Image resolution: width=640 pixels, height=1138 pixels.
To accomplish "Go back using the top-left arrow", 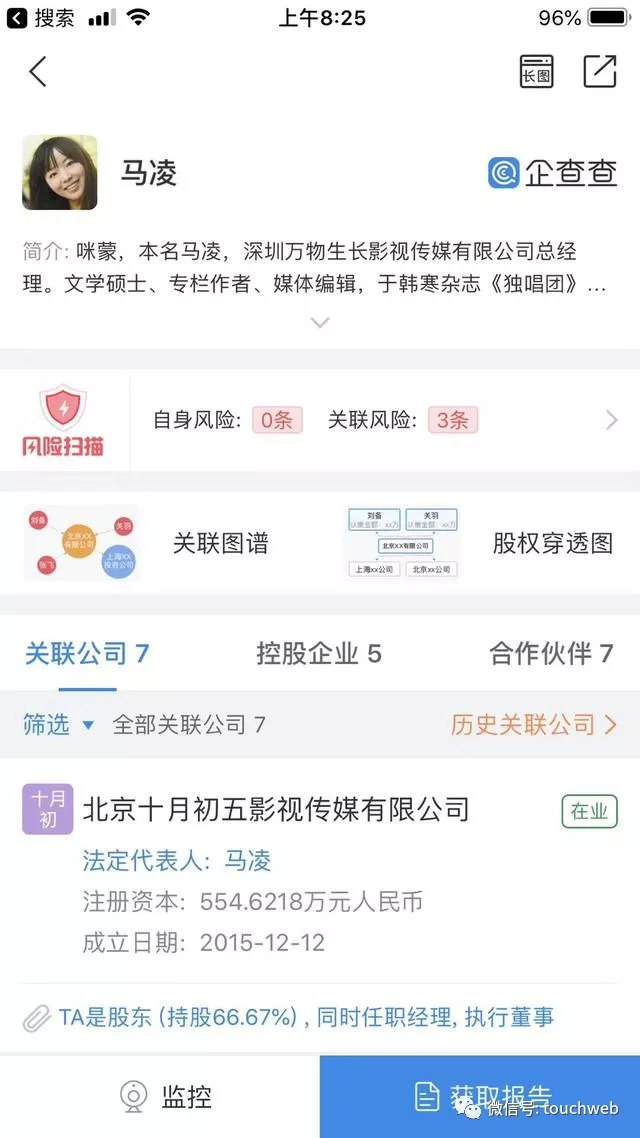I will [x=38, y=72].
